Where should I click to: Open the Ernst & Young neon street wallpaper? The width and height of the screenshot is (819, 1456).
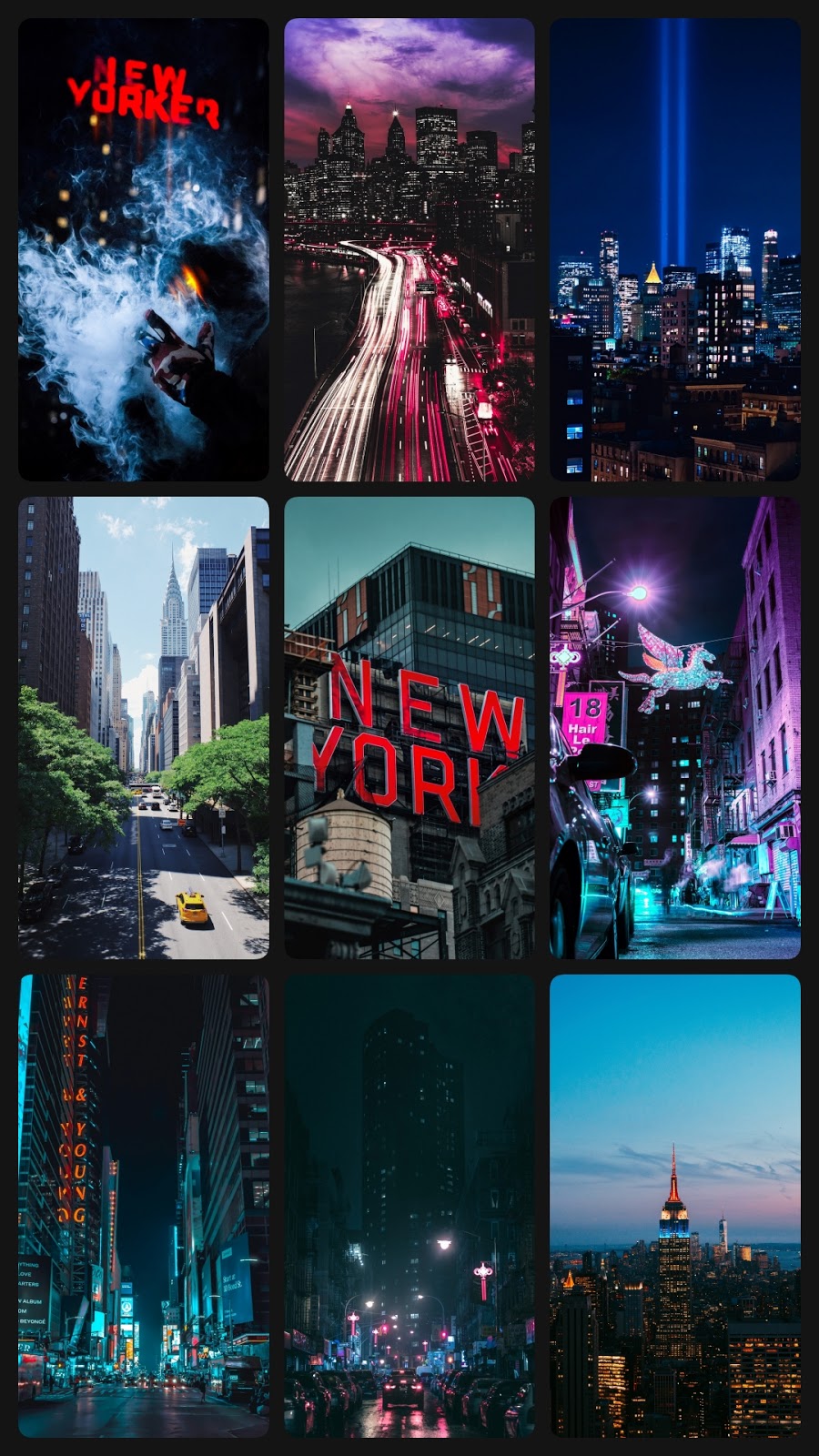(144, 1206)
